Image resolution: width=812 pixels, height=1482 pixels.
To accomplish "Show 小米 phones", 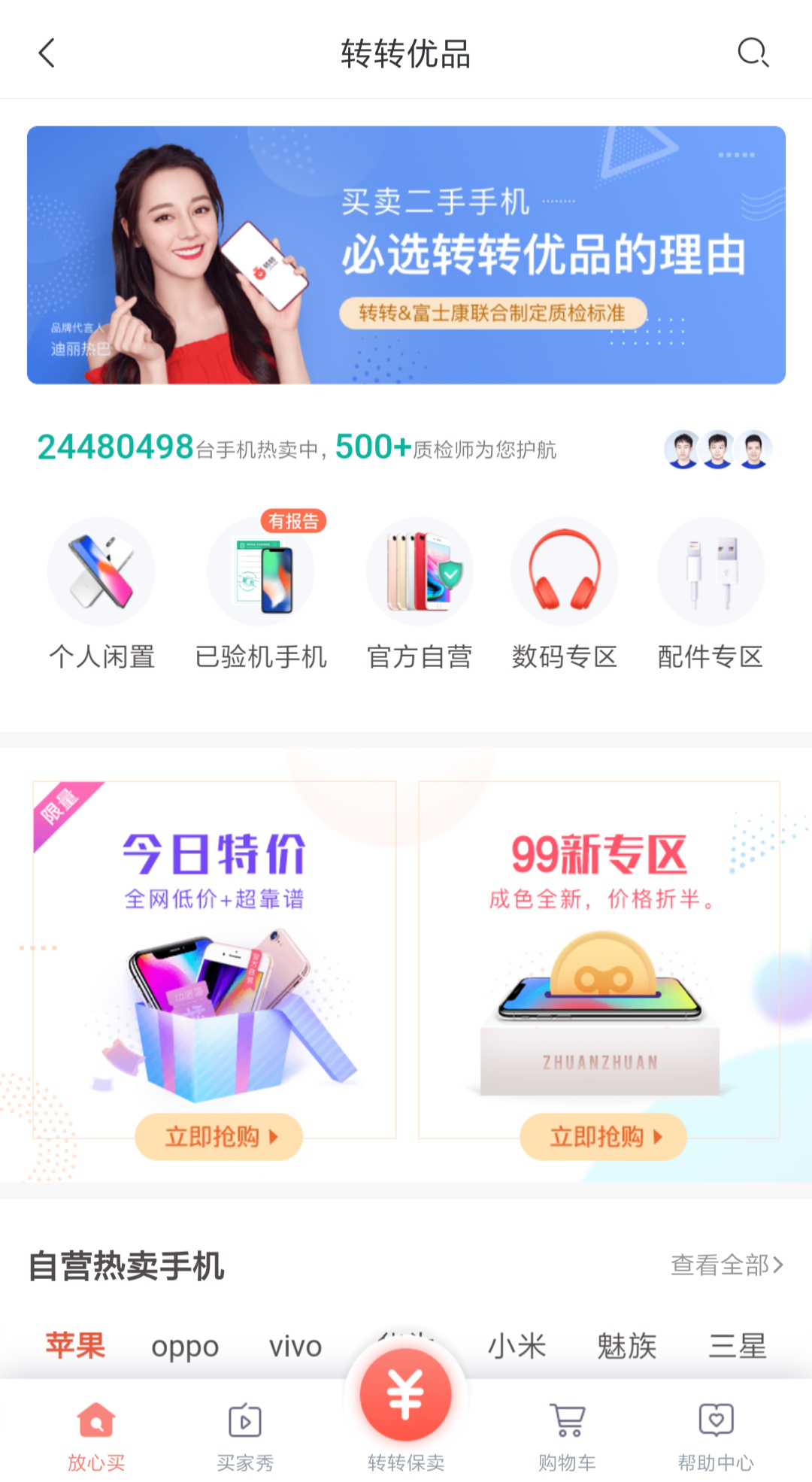I will point(517,1346).
